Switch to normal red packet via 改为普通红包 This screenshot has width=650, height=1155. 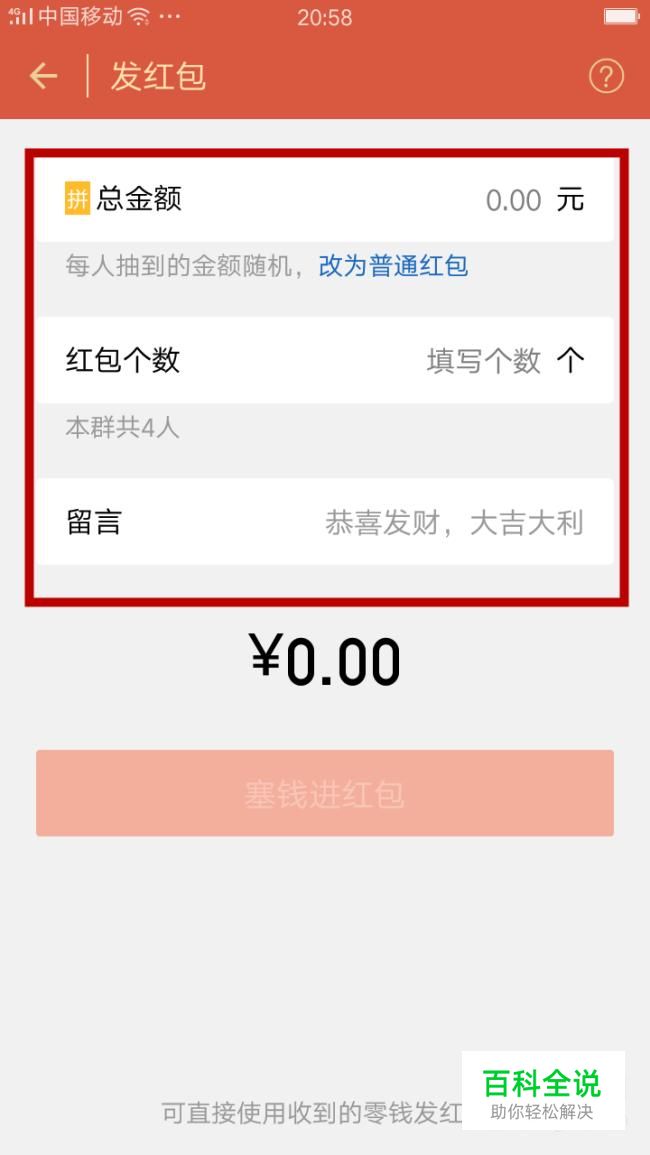click(394, 266)
